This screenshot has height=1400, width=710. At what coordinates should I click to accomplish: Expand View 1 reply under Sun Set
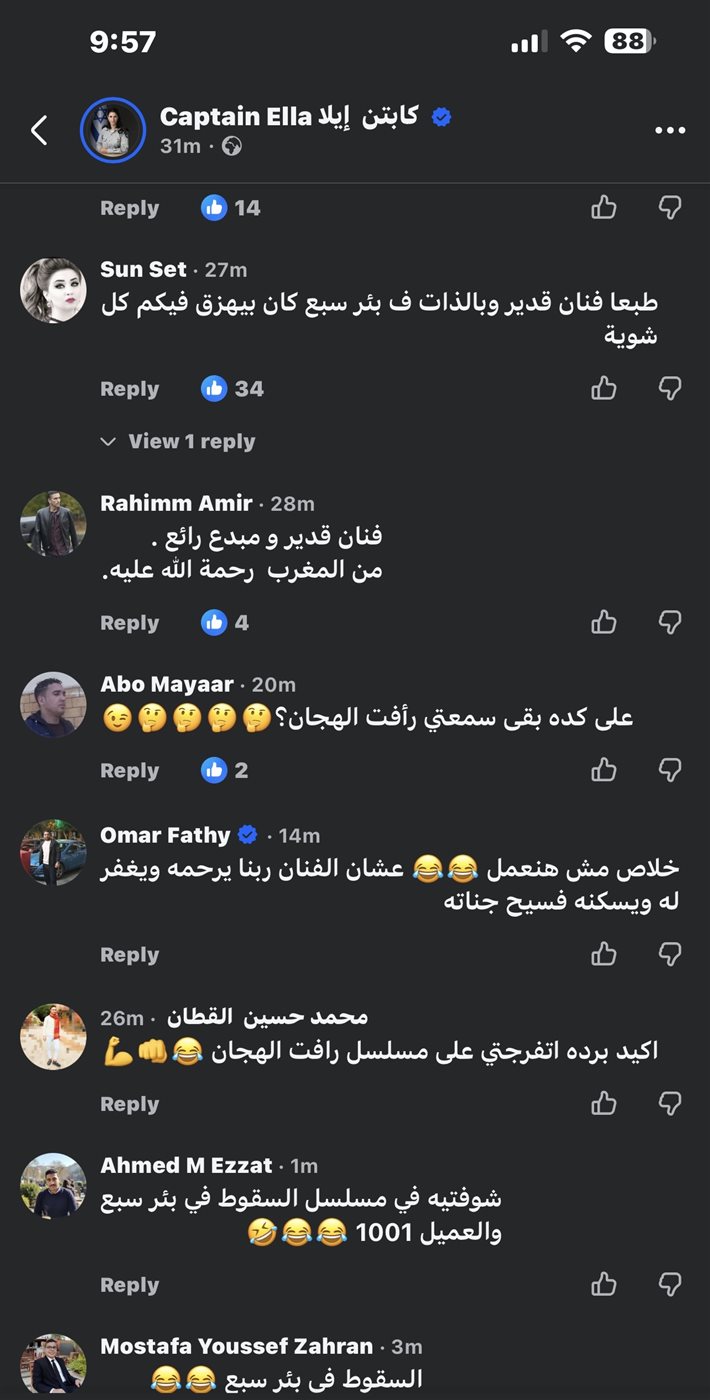(x=180, y=441)
